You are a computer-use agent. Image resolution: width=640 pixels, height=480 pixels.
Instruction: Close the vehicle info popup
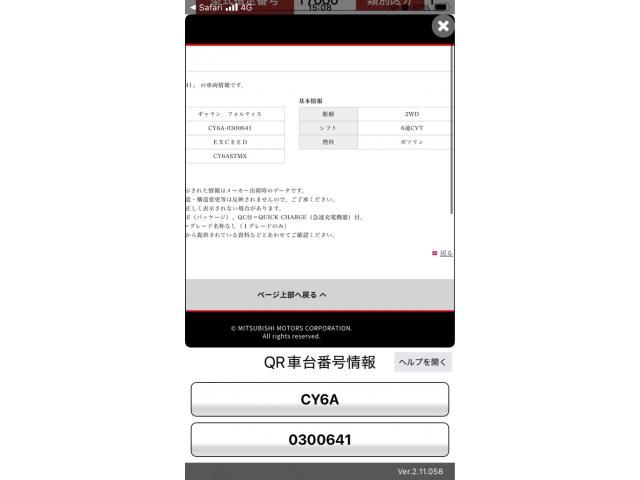pos(442,27)
